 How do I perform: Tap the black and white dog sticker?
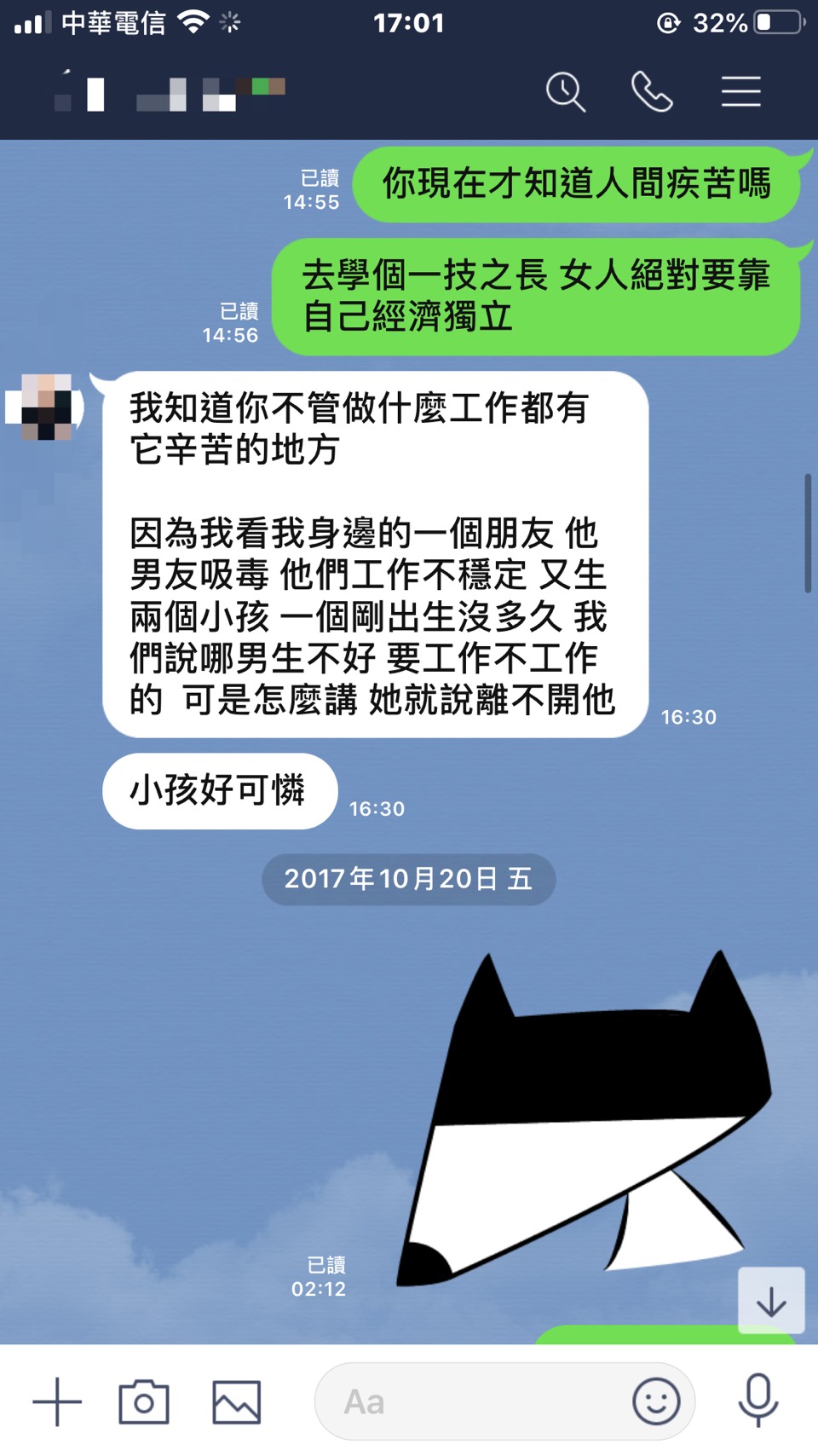588,1125
